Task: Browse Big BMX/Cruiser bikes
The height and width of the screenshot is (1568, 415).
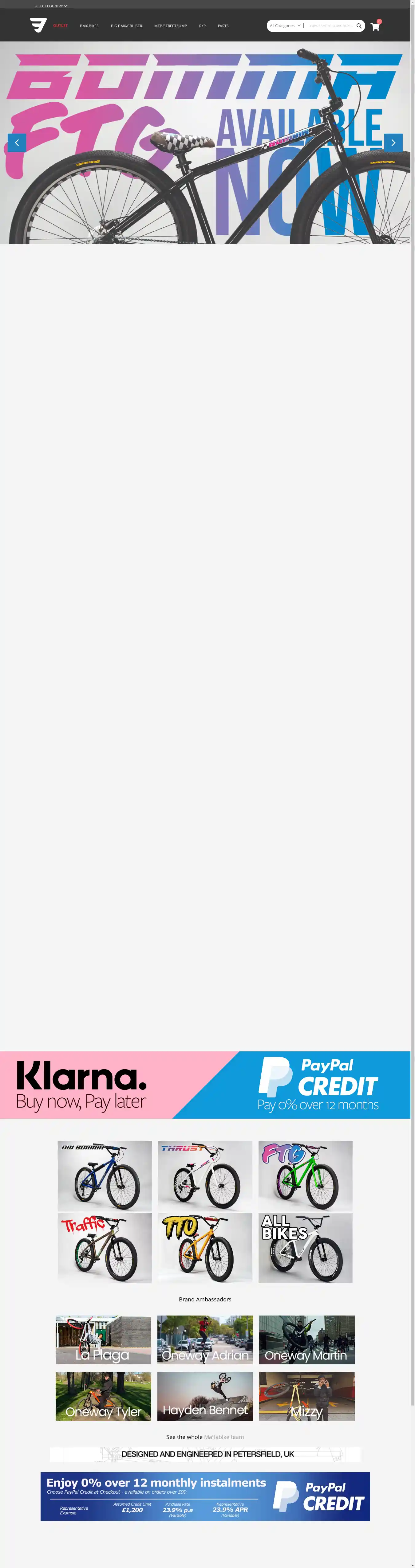Action: point(126,26)
